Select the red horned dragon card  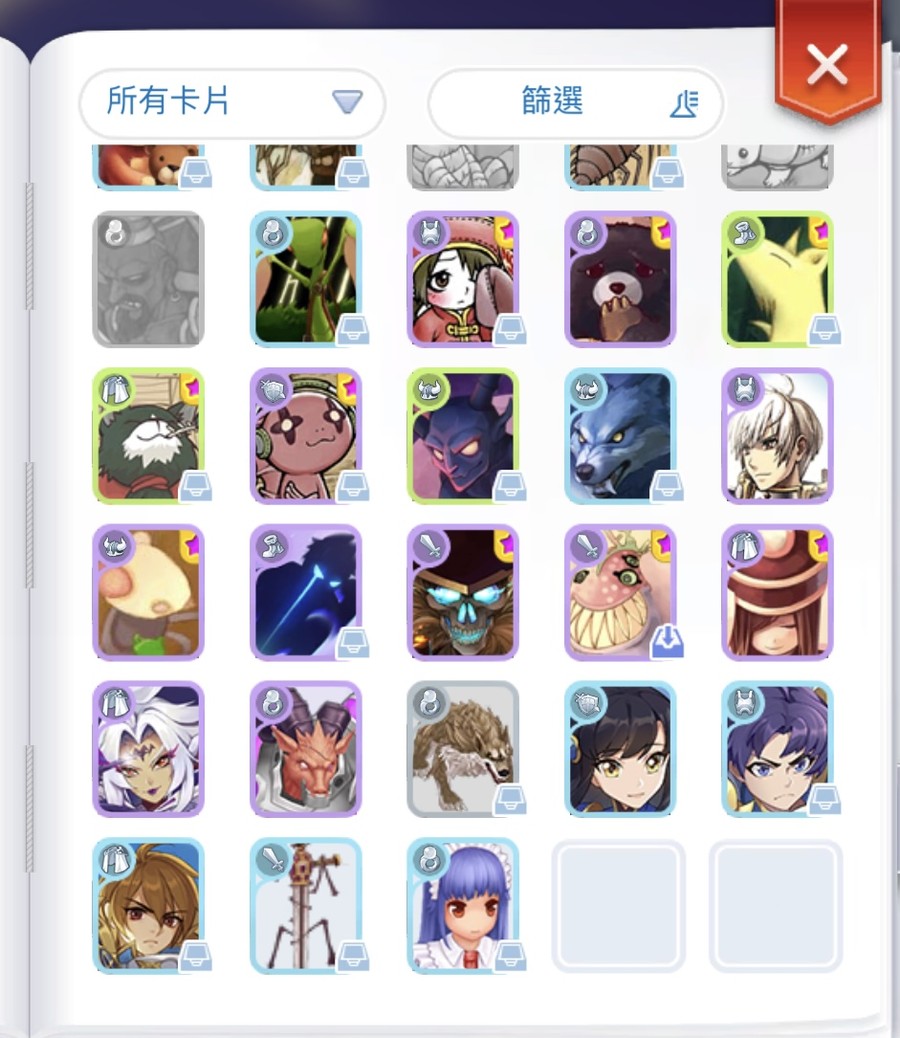(x=305, y=750)
